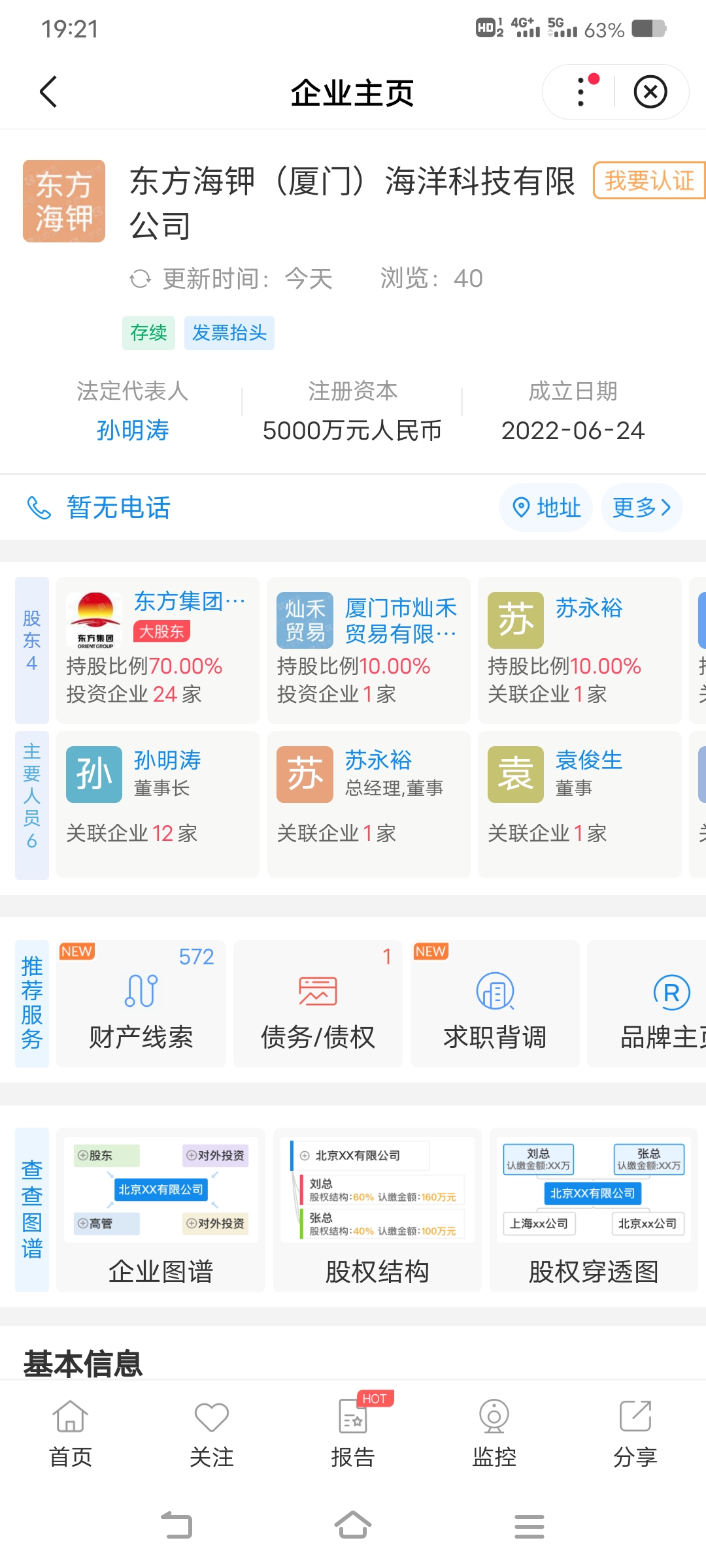Open 财产线索 service

coord(141,1004)
